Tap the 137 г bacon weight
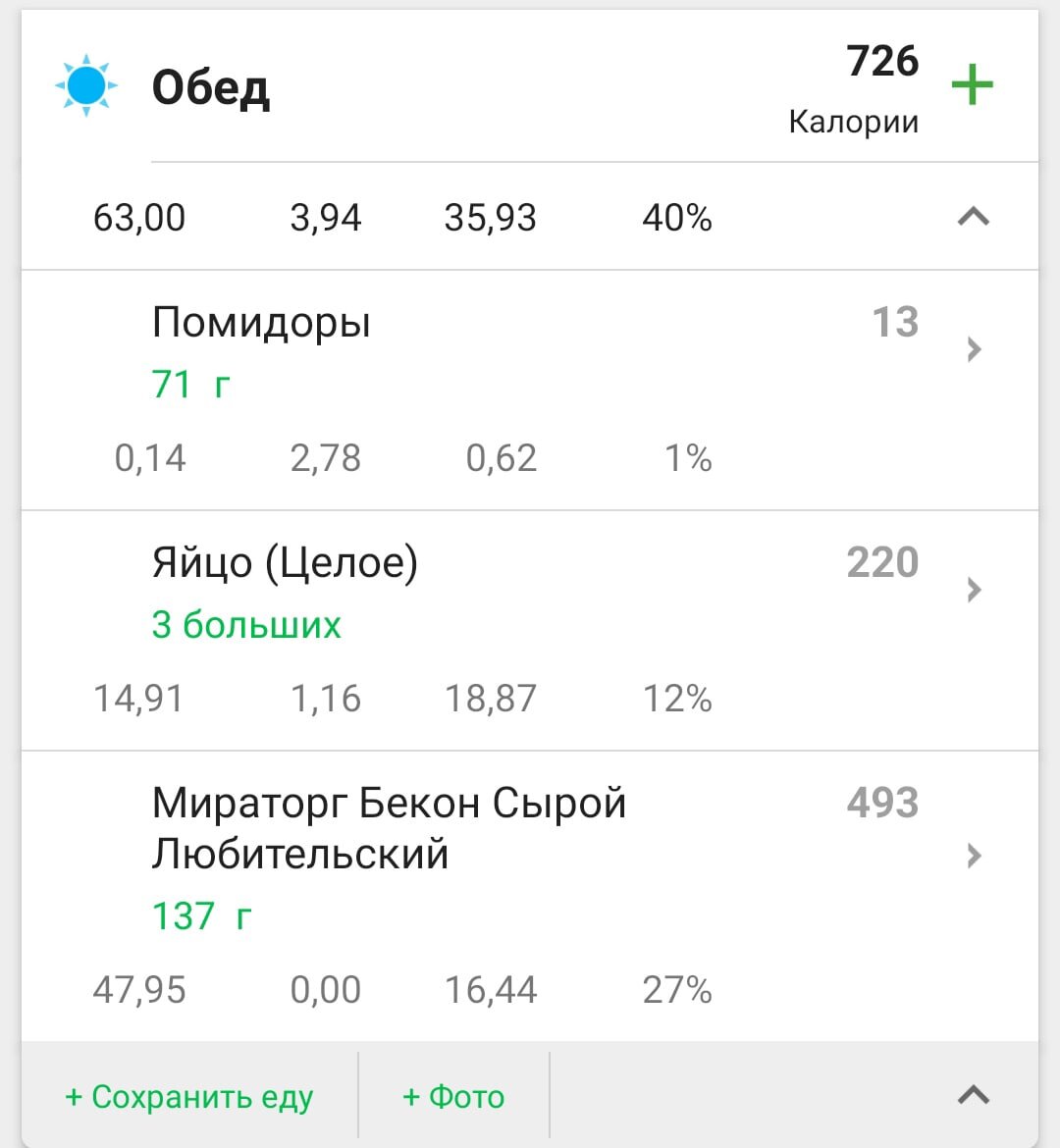The height and width of the screenshot is (1148, 1060). 201,915
